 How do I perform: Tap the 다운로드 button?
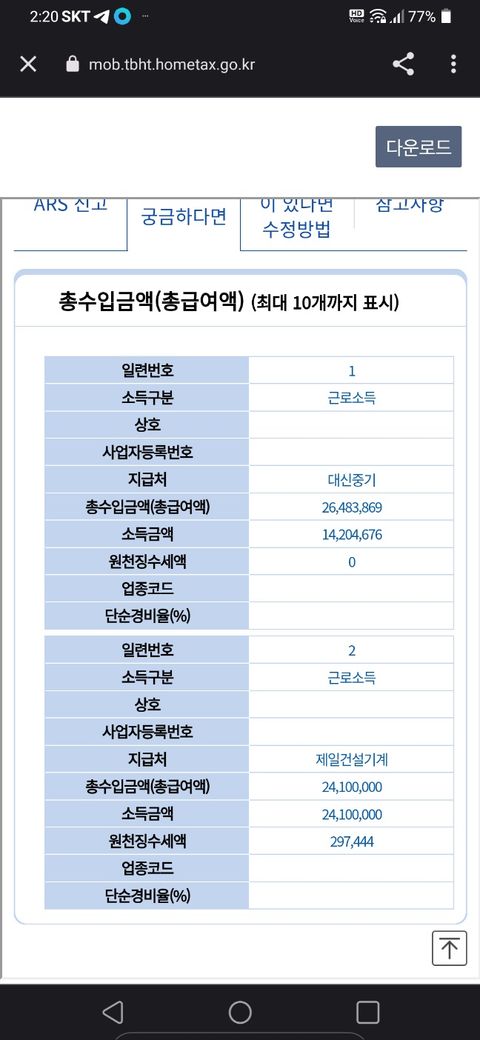[x=418, y=147]
